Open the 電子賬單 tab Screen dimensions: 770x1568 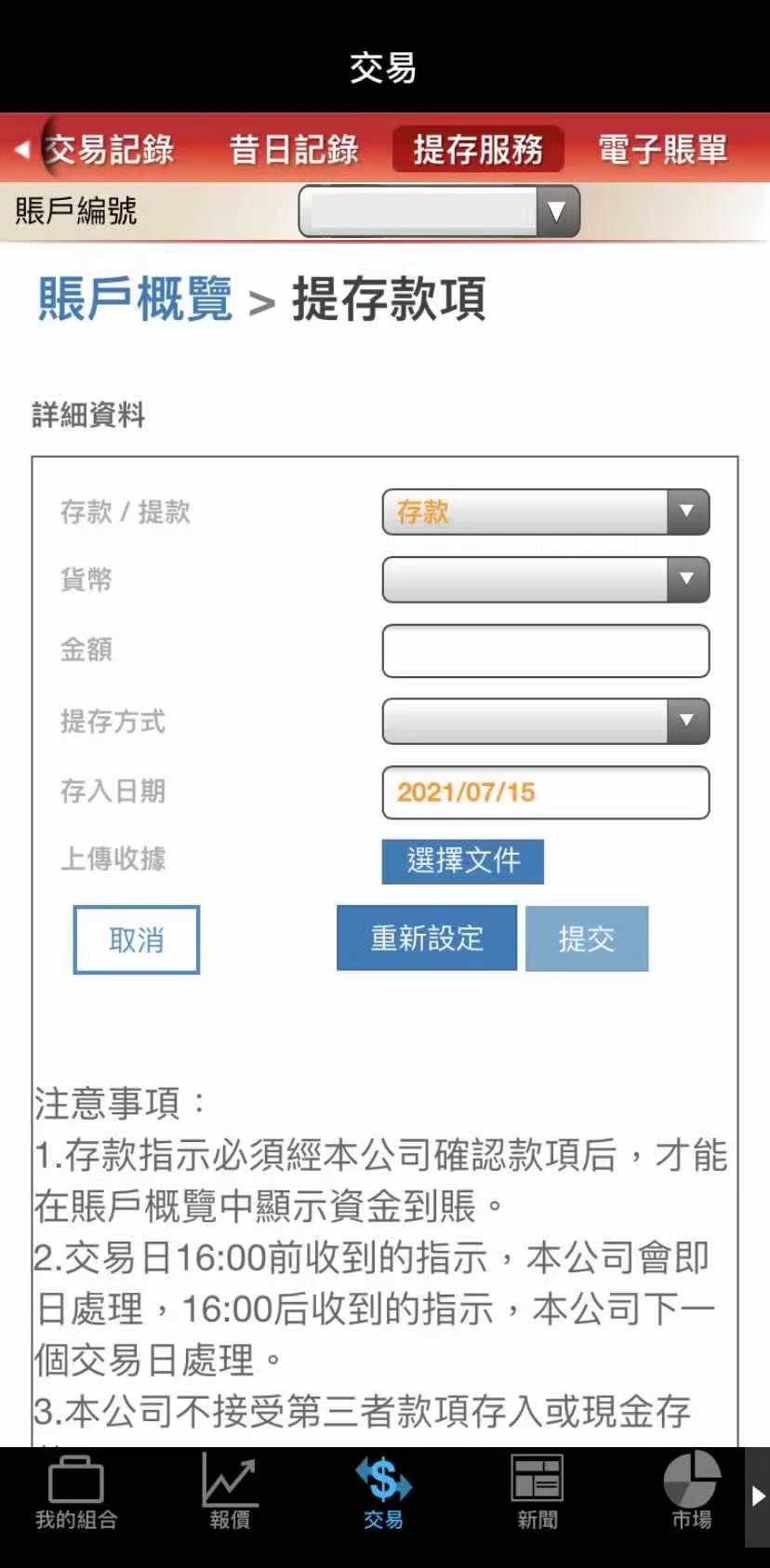pos(662,149)
